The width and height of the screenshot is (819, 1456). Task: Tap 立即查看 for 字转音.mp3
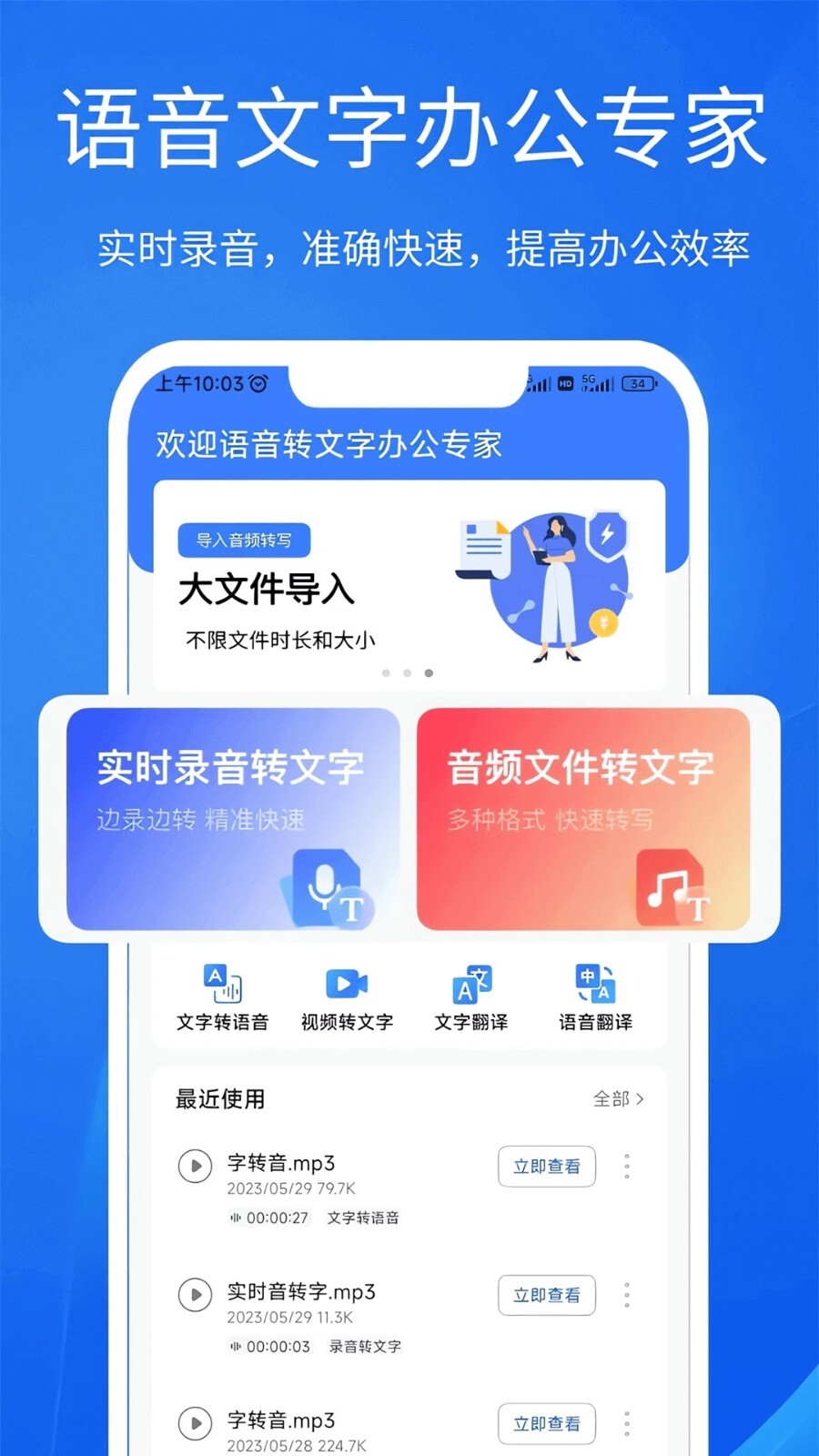[546, 1166]
